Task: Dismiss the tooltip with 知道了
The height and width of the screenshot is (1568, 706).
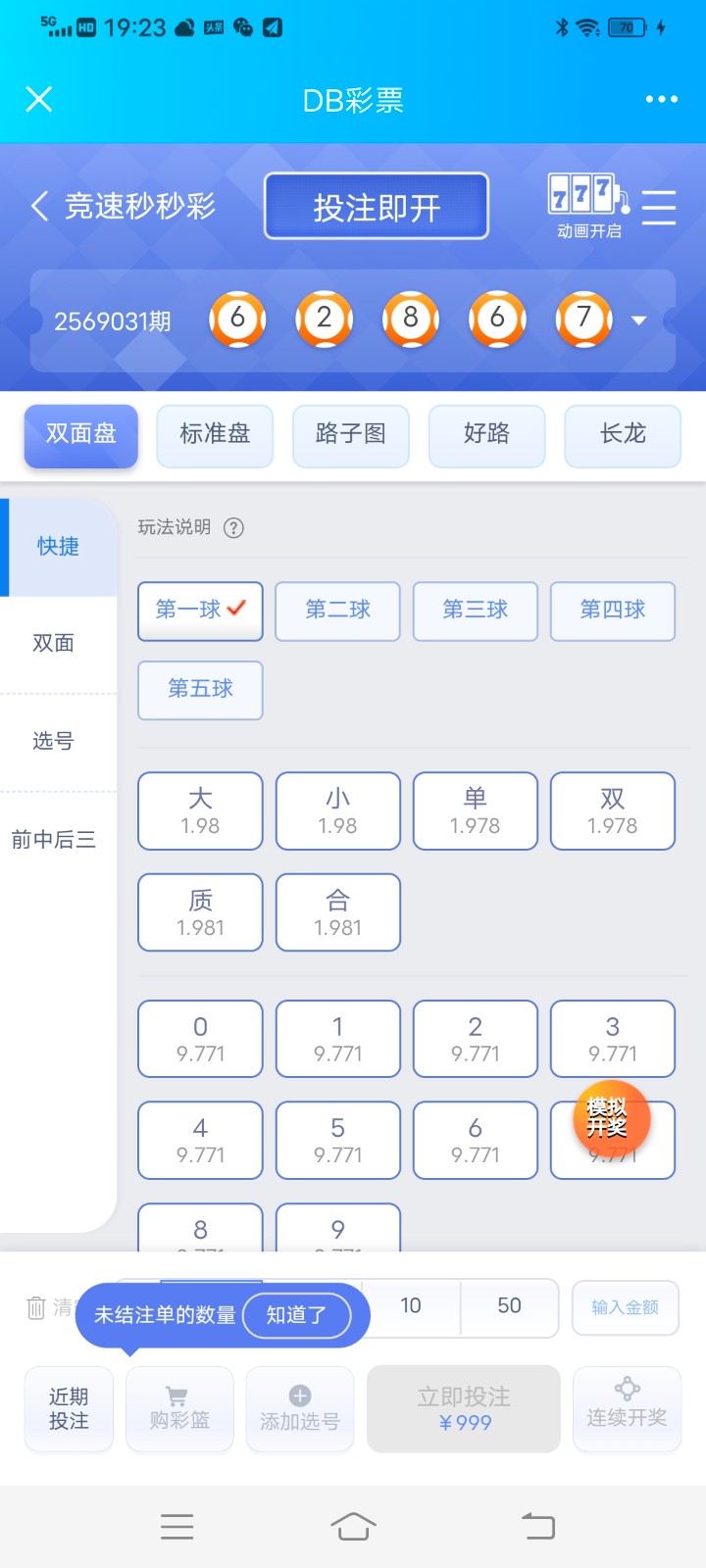Action: tap(296, 1315)
